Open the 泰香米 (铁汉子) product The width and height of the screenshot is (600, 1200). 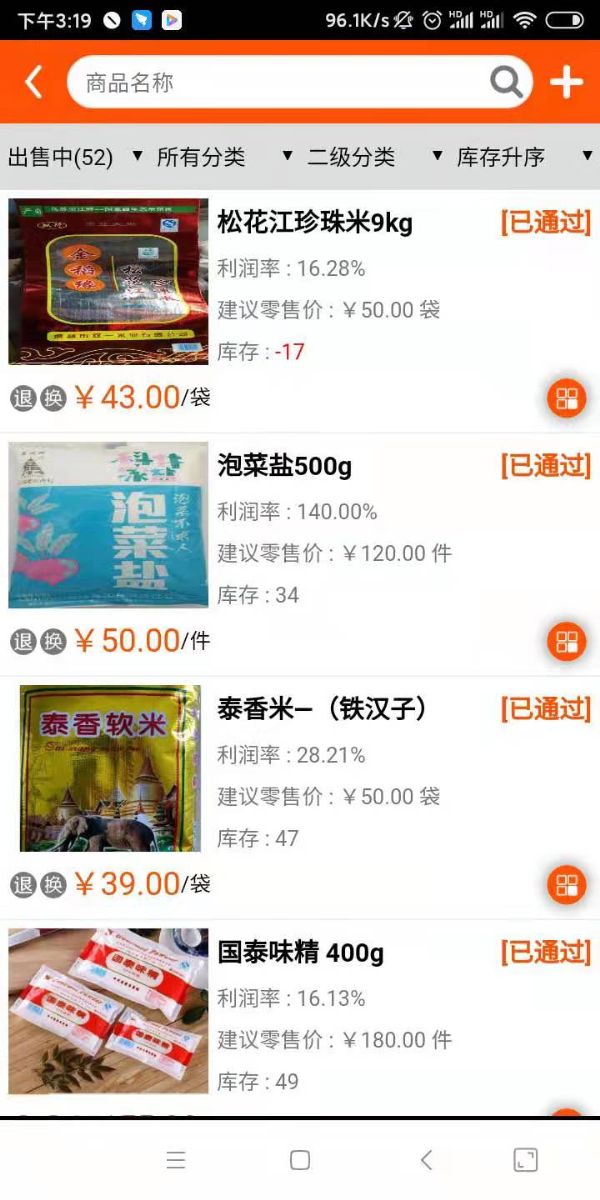pyautogui.click(x=322, y=709)
